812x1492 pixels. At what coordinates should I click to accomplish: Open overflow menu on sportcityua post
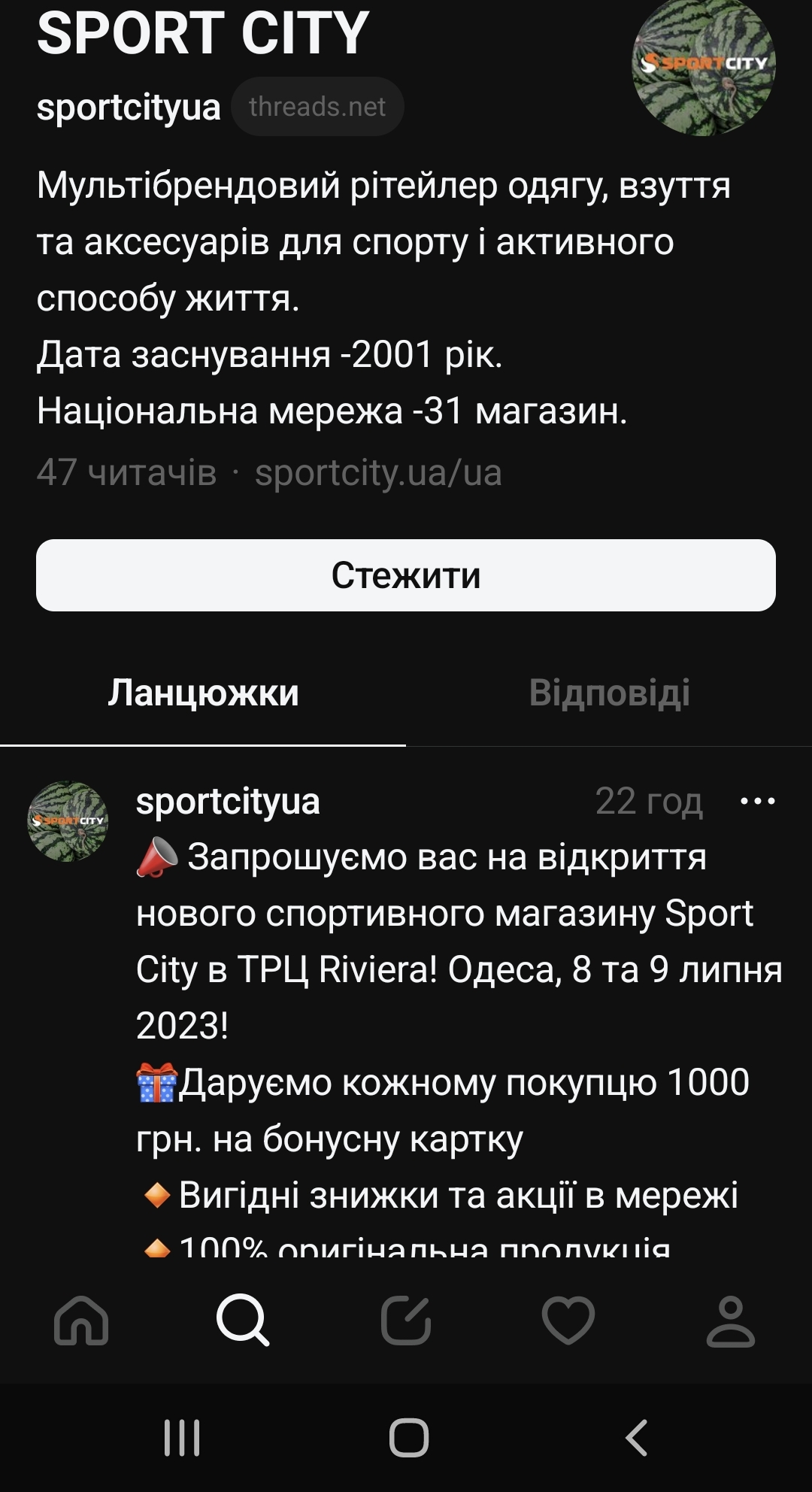(757, 802)
